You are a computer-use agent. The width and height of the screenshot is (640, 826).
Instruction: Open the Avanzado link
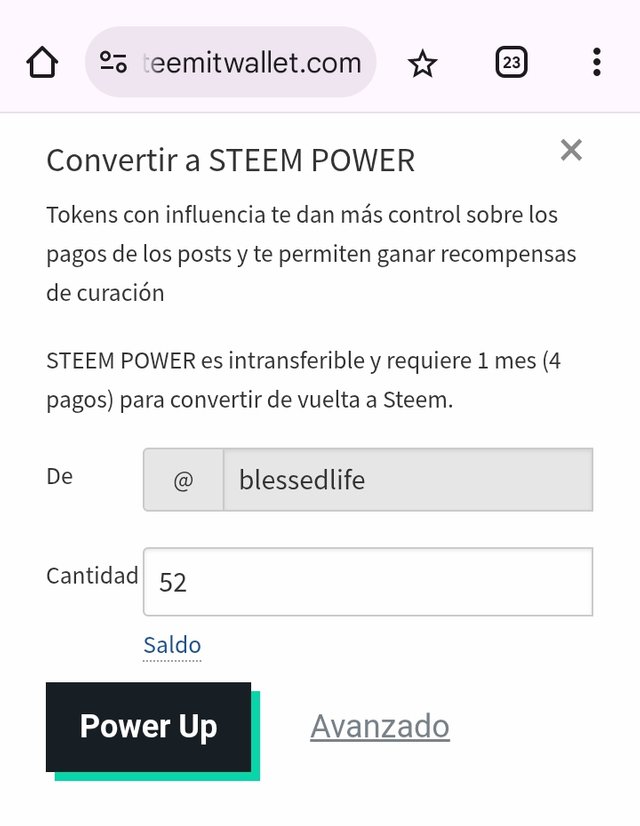379,726
